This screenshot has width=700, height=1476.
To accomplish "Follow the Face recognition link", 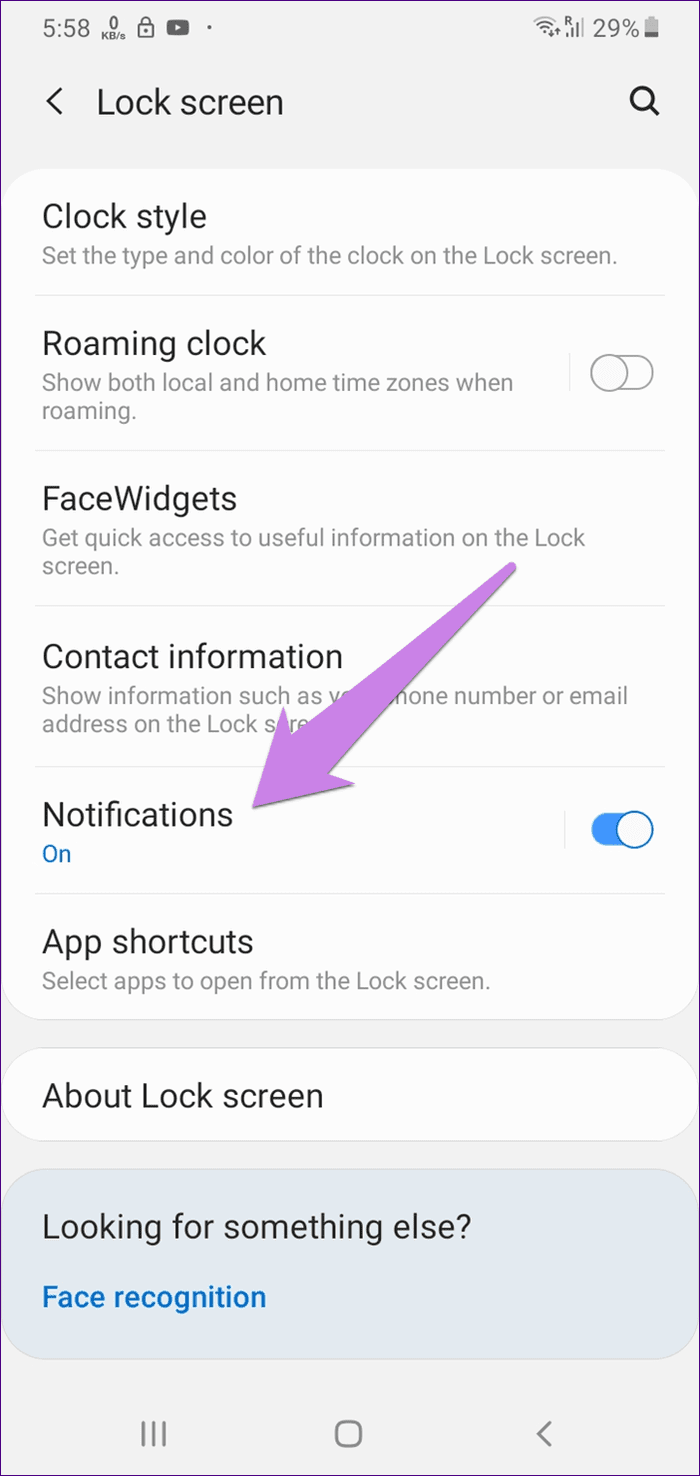I will pos(154,1297).
